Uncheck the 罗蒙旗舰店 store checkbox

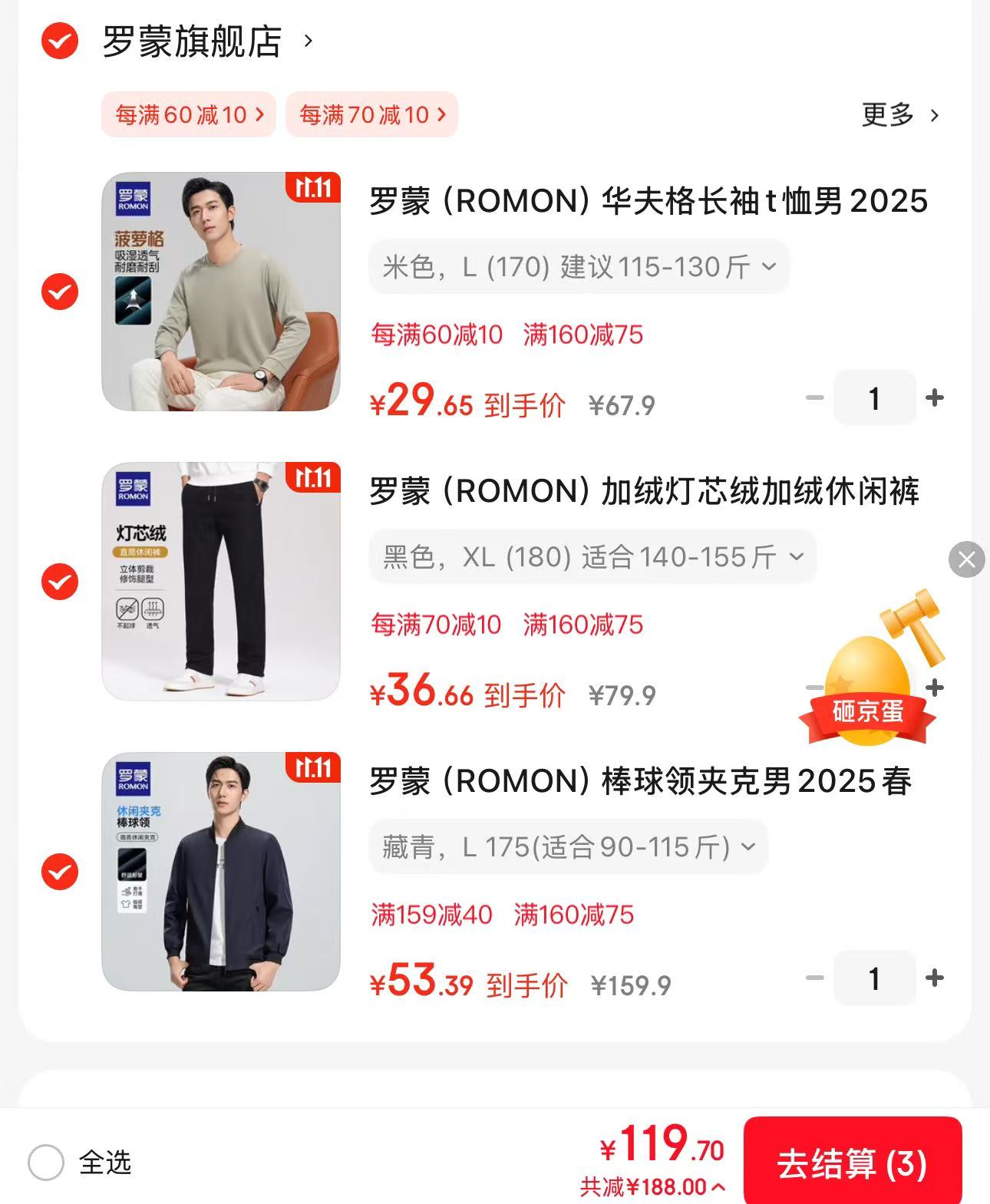pyautogui.click(x=60, y=41)
